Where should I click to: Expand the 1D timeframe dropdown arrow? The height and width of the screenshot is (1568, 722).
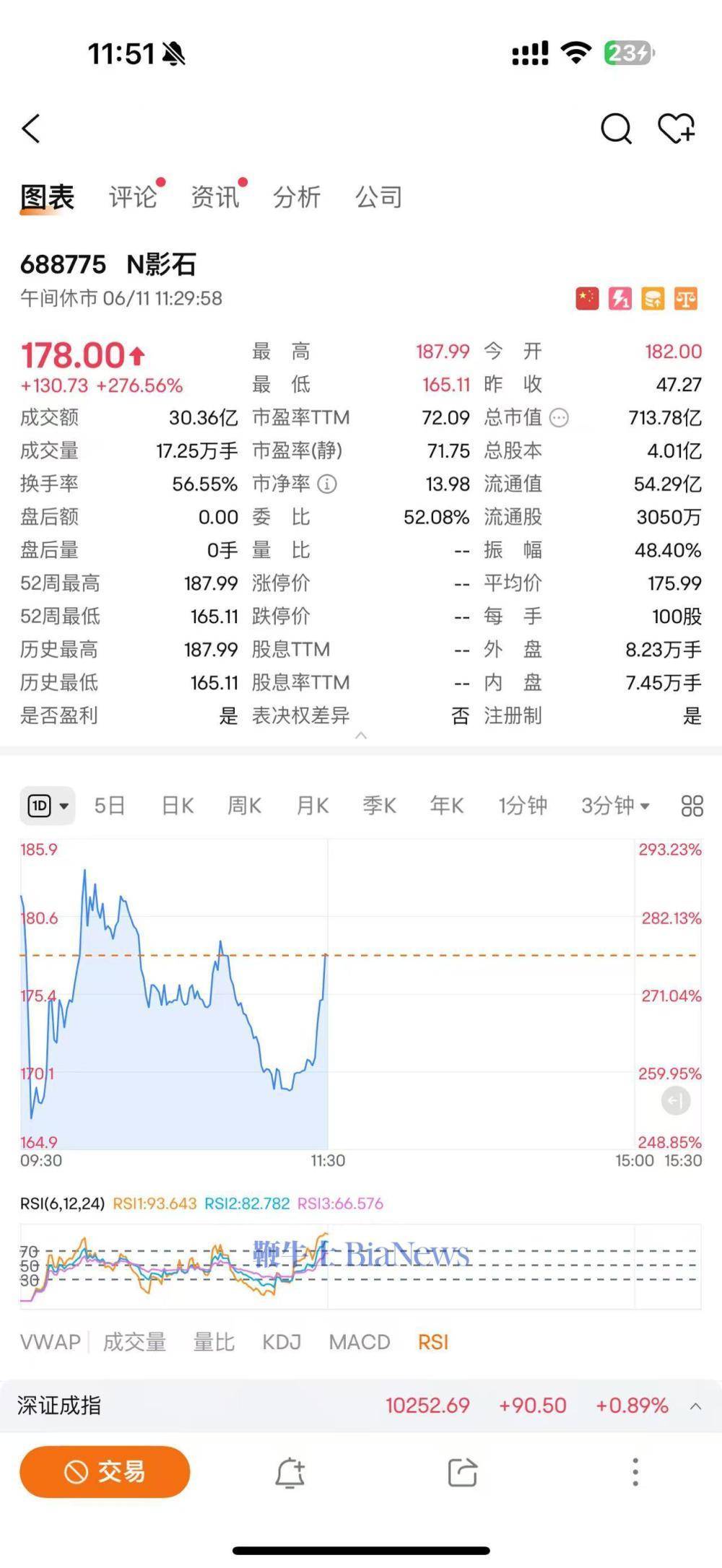(x=64, y=806)
